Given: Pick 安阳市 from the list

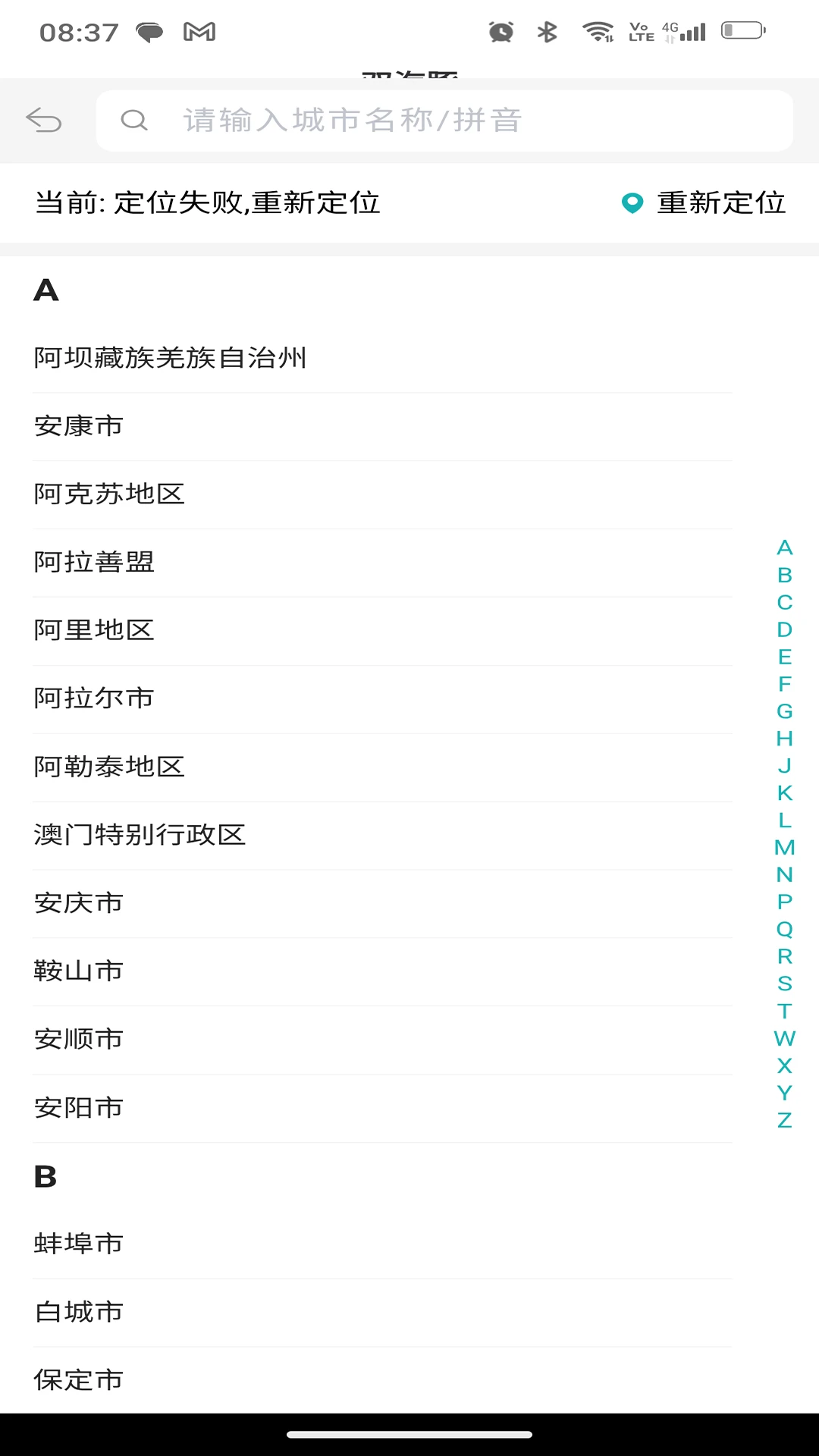Looking at the screenshot, I should tap(382, 1109).
